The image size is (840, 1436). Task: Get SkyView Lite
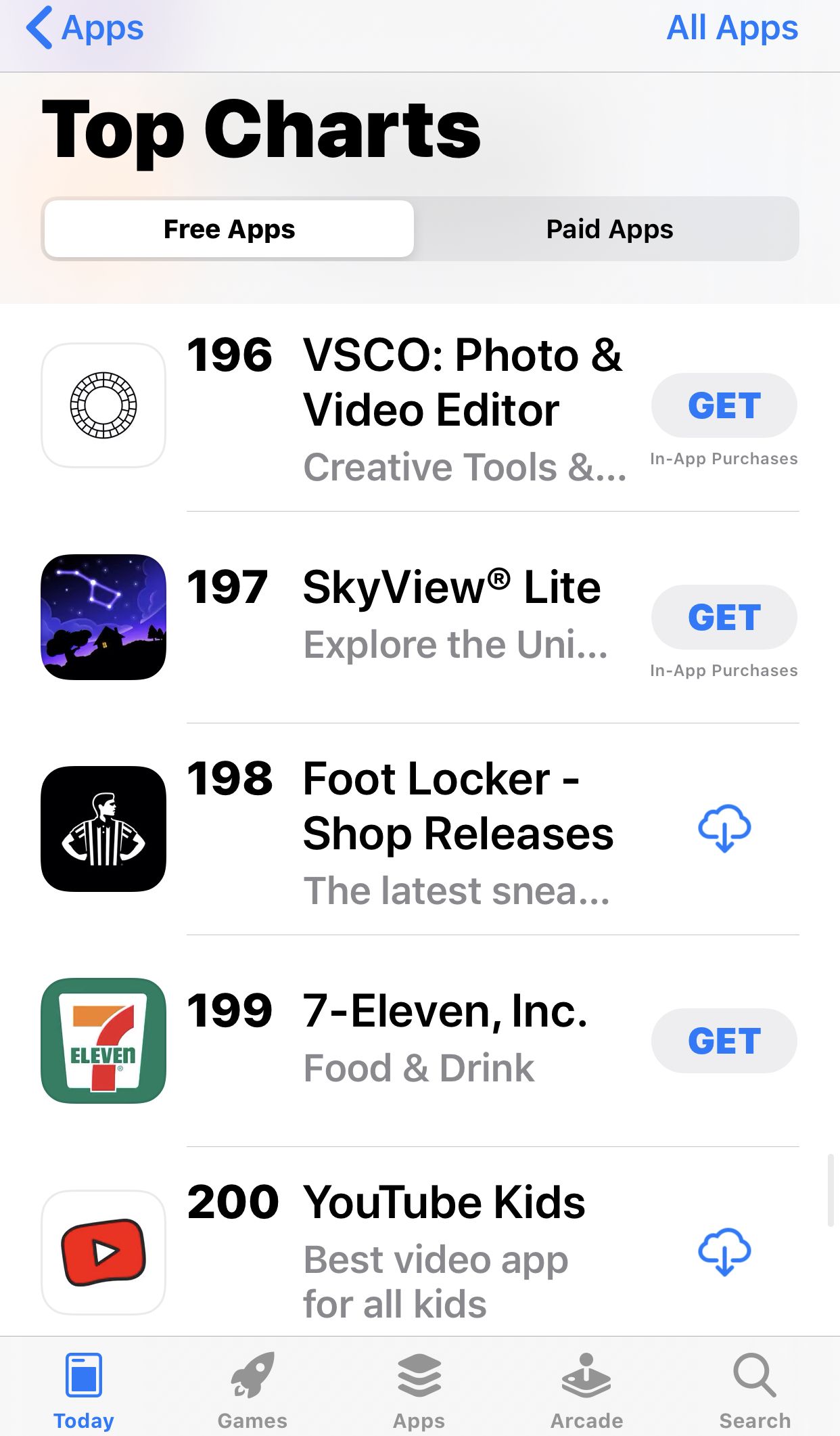(724, 617)
